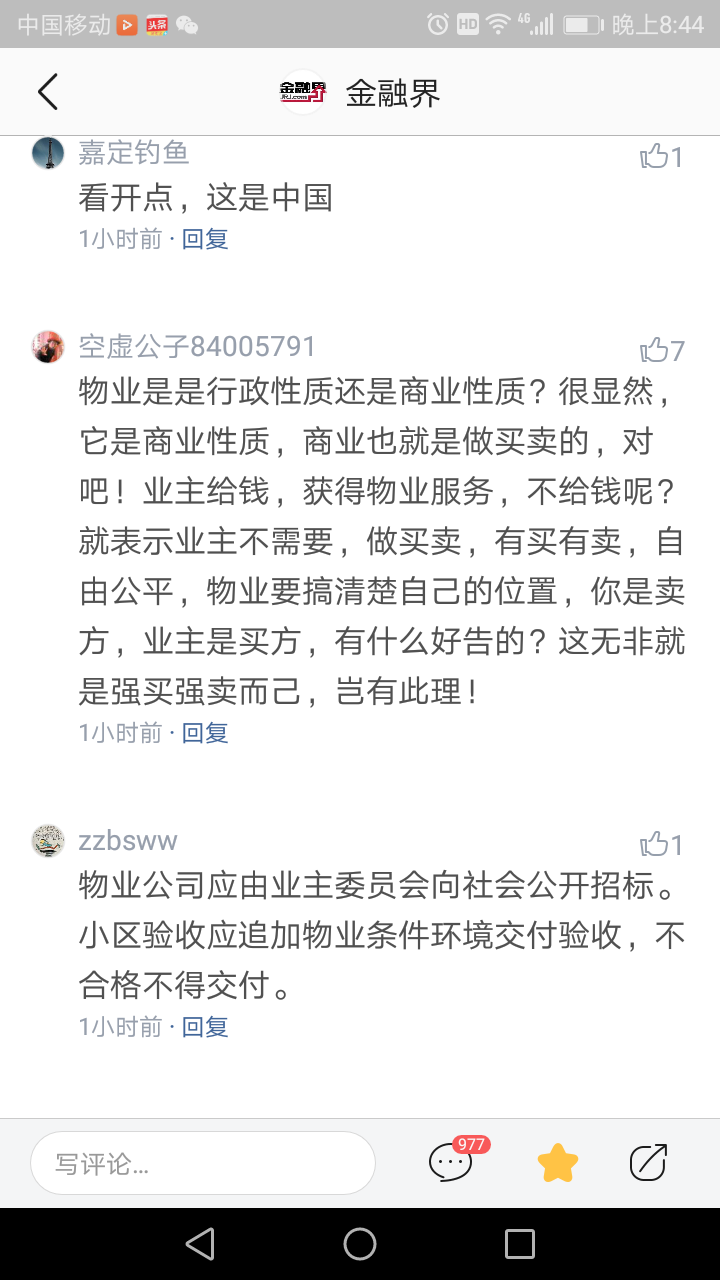Open zzbsww's profile avatar
Screen dimensions: 720x1280
point(48,841)
